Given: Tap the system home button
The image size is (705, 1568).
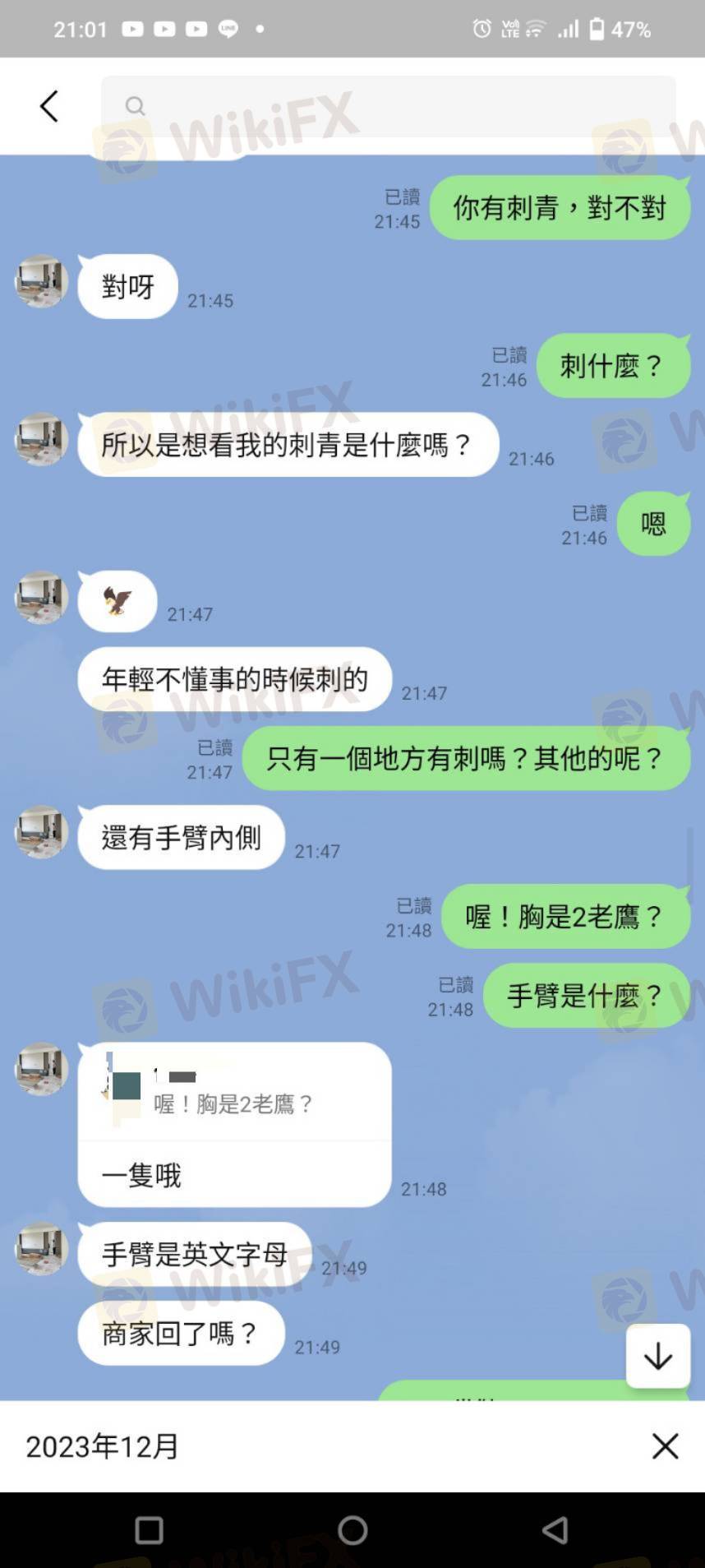Looking at the screenshot, I should pos(352,1530).
